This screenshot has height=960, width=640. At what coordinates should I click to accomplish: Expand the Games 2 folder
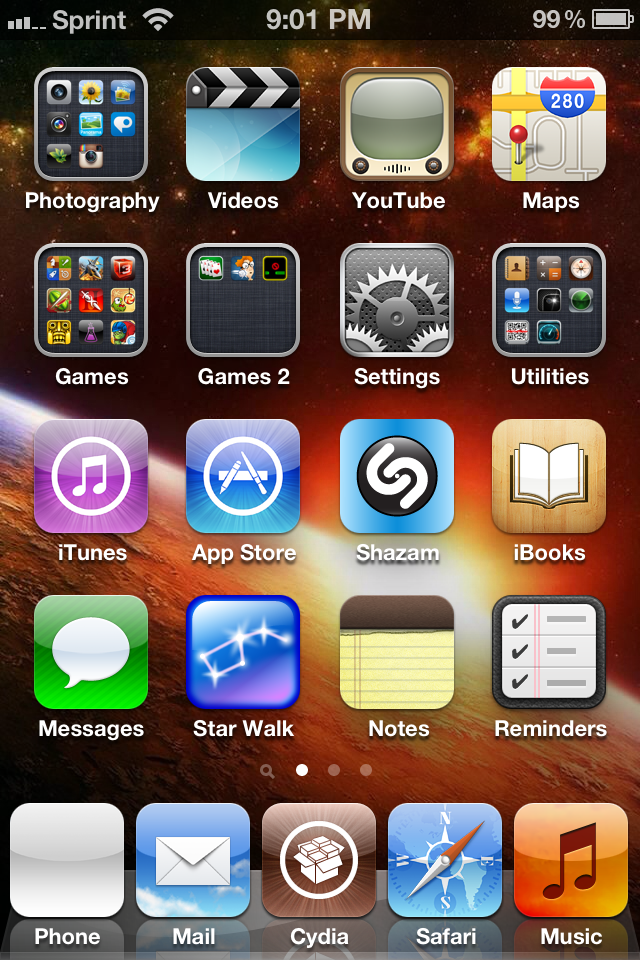point(243,300)
